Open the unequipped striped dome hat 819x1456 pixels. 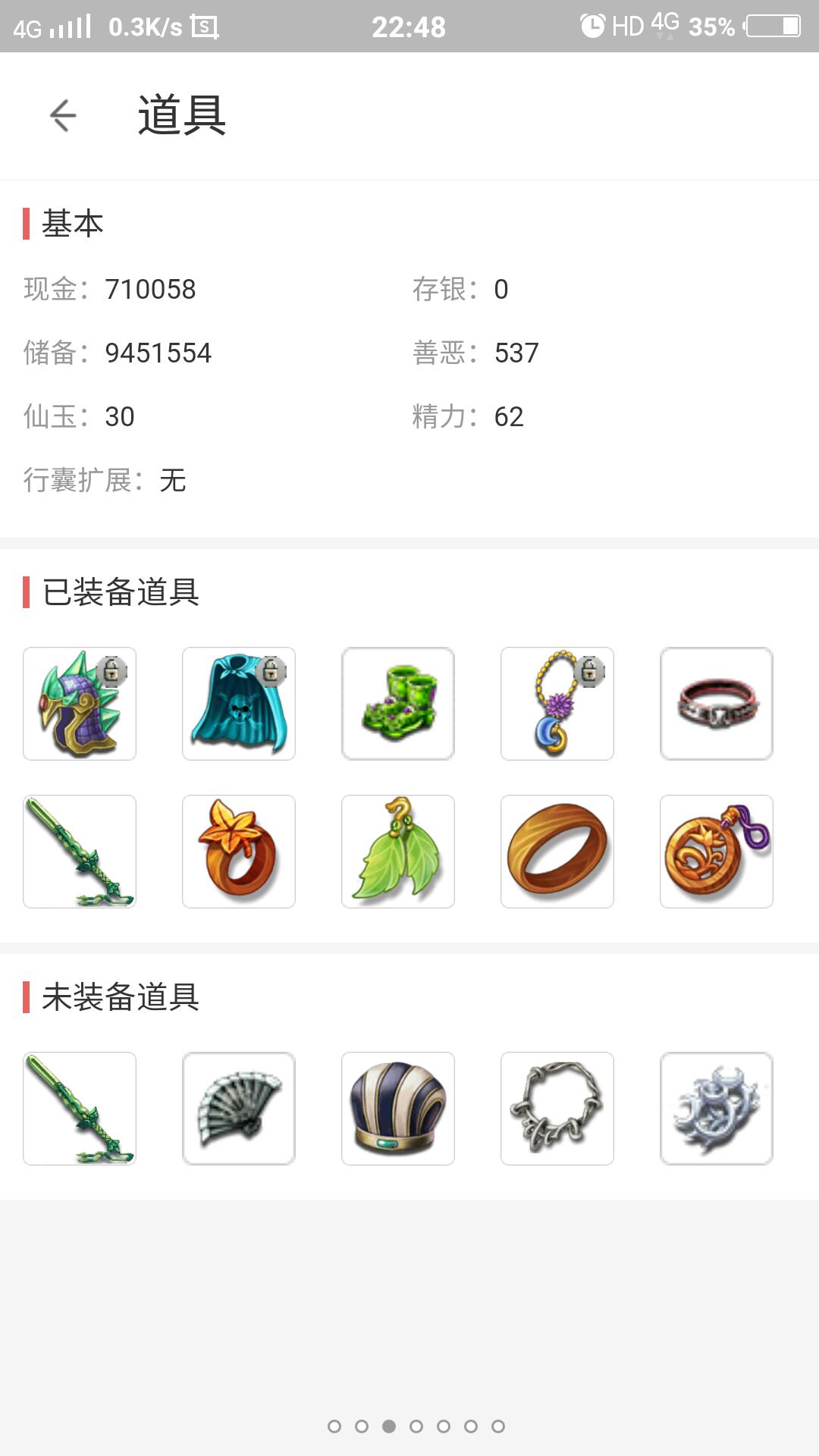coord(398,1108)
